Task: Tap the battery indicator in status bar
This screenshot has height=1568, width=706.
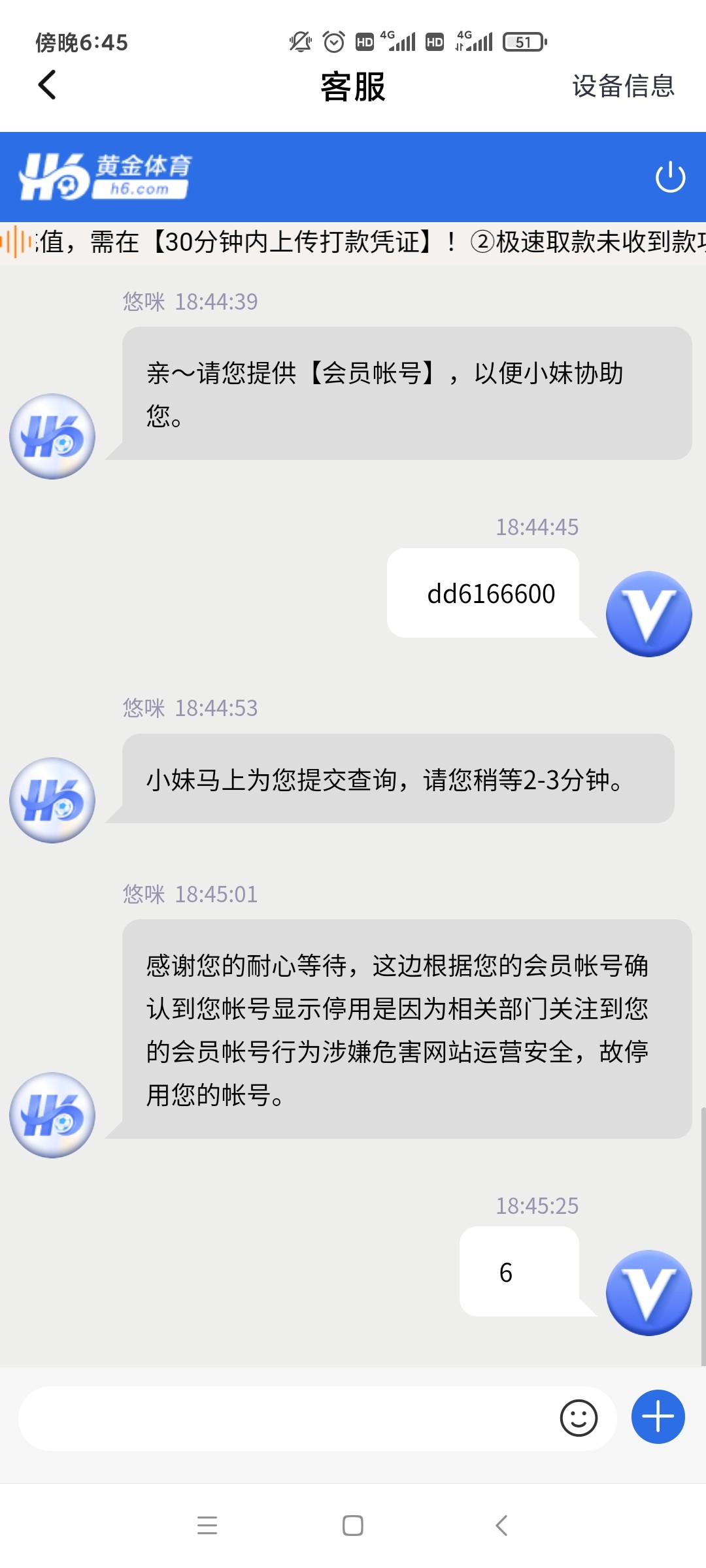Action: pos(522,41)
